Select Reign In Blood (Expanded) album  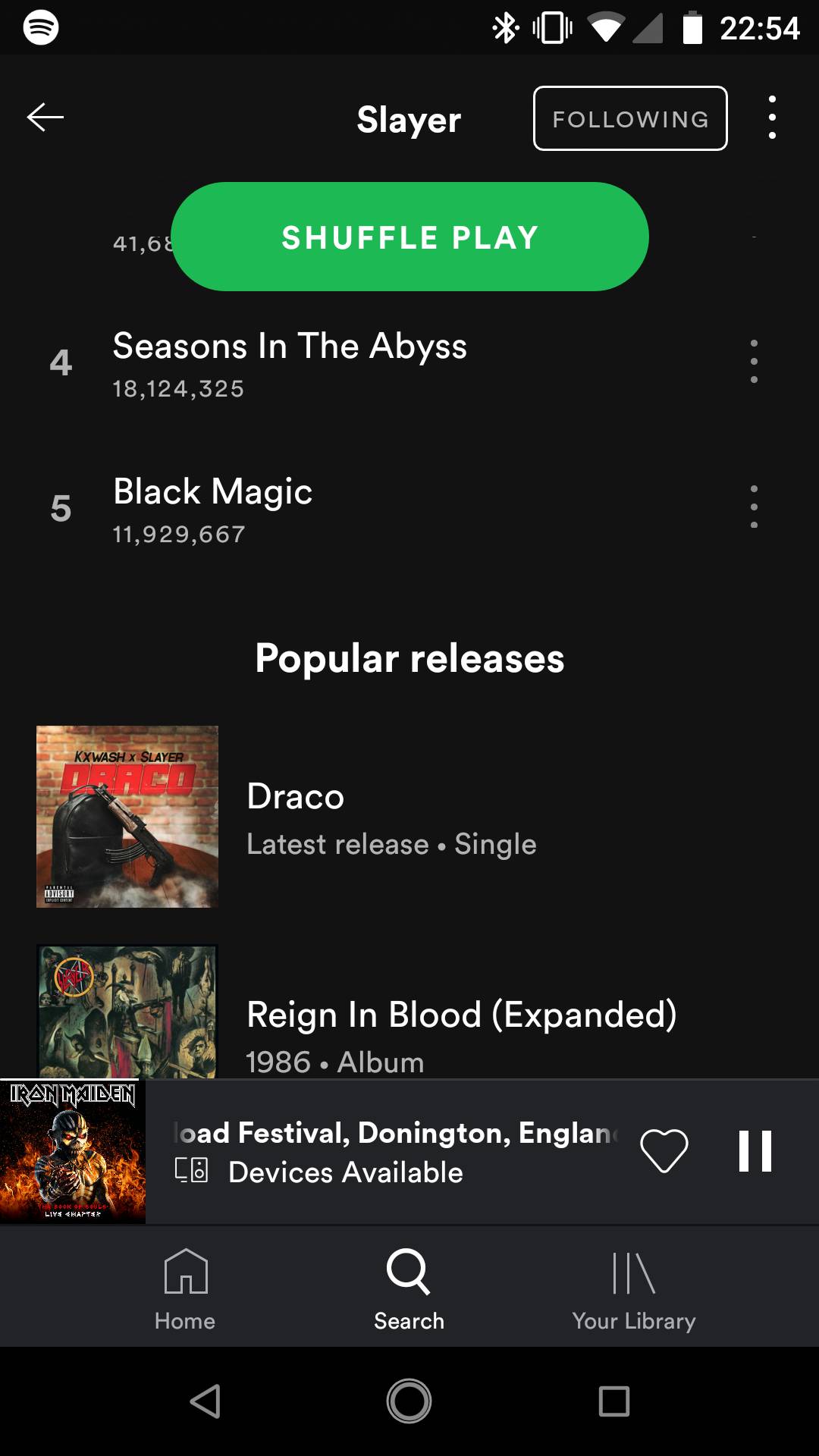(x=463, y=1016)
